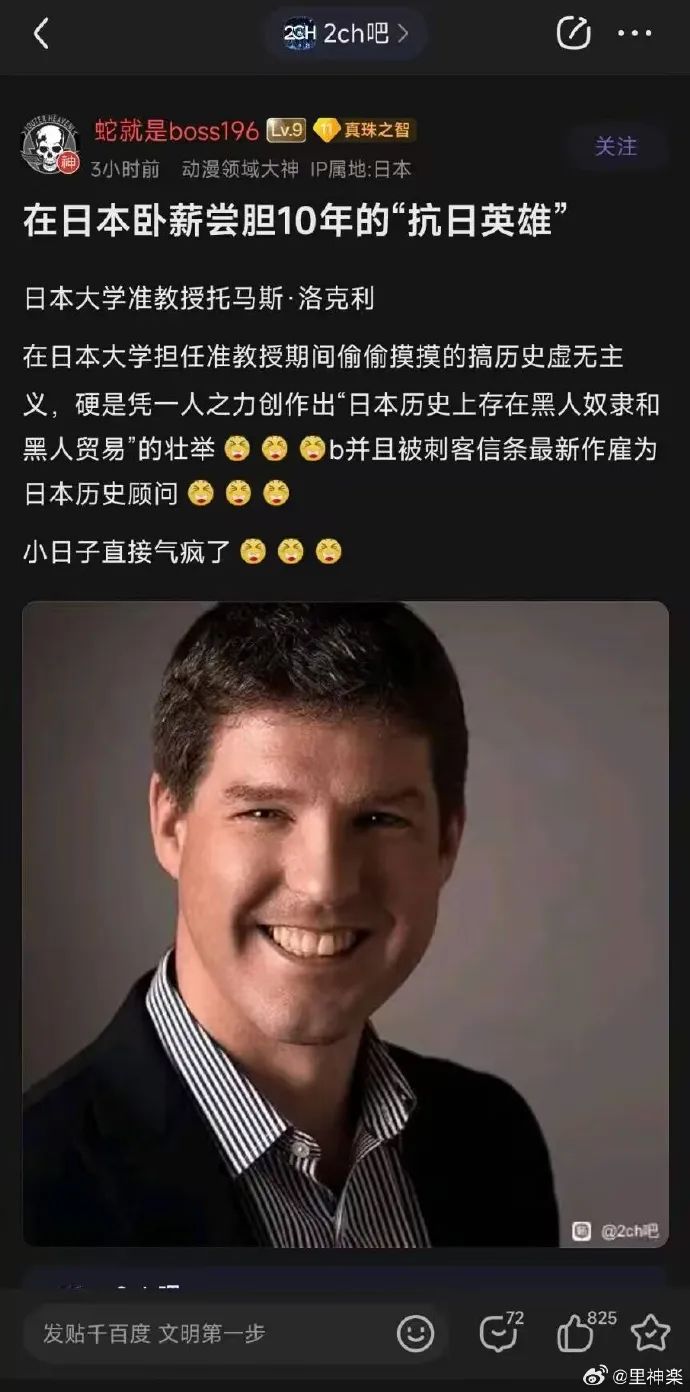Viewport: 690px width, 1392px height.
Task: Bookmark the post with the star icon
Action: click(x=650, y=1333)
